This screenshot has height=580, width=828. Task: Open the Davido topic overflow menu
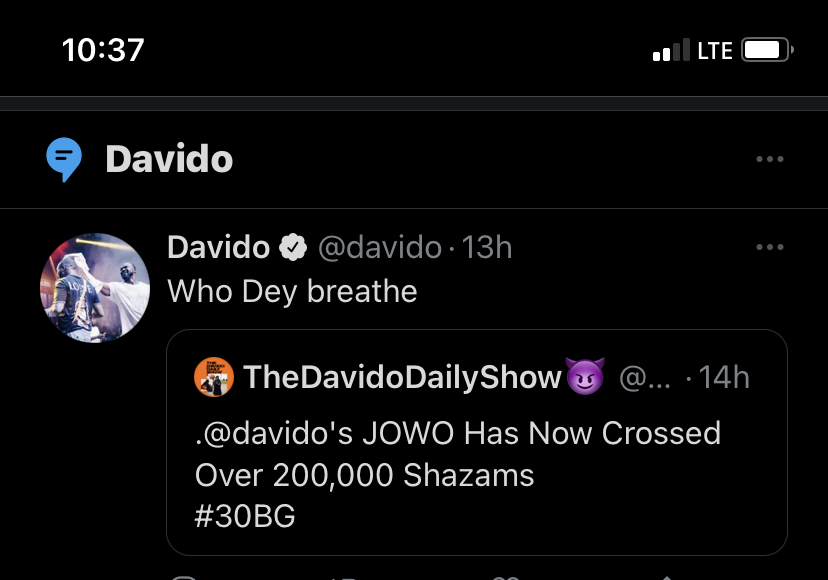pyautogui.click(x=769, y=159)
